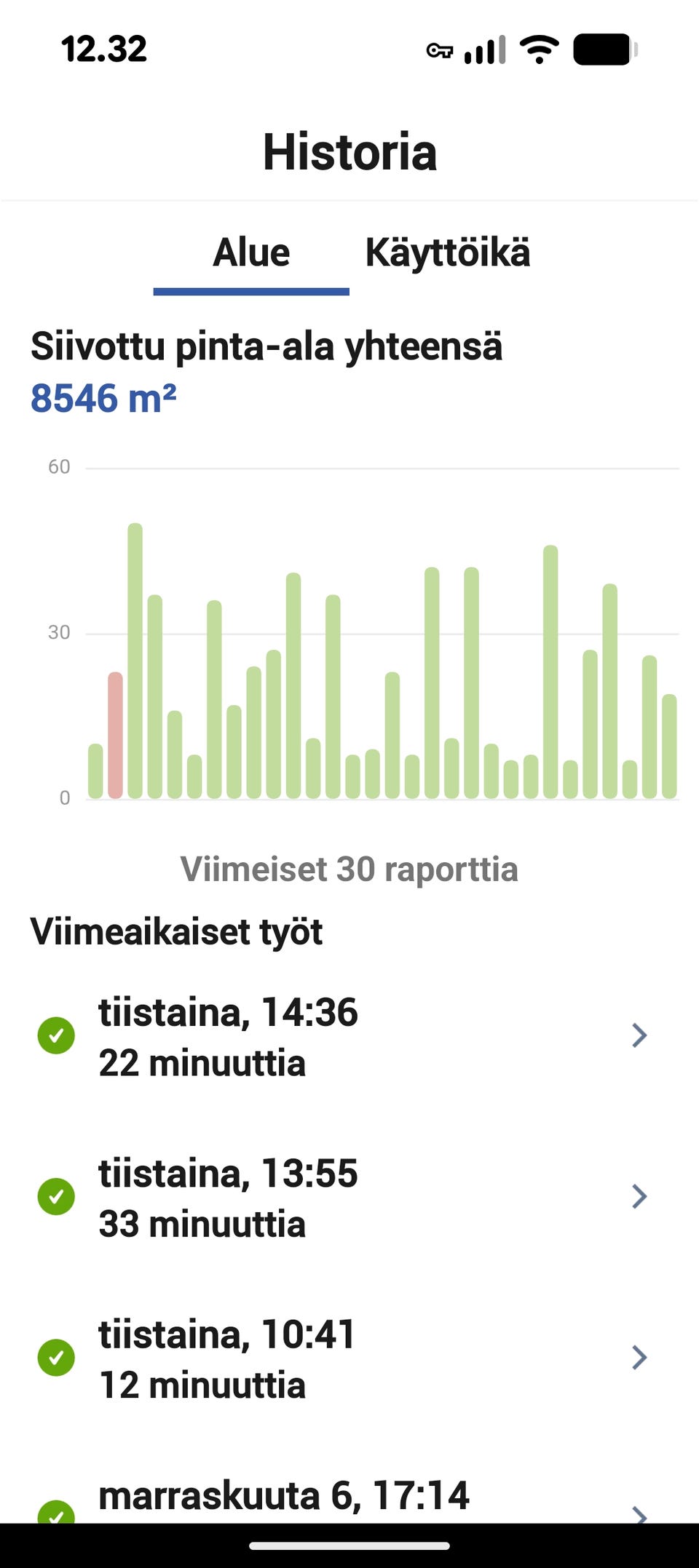The height and width of the screenshot is (1568, 699).
Task: Click the green checkmark beside tiistaina 13:55
Action: [57, 1195]
